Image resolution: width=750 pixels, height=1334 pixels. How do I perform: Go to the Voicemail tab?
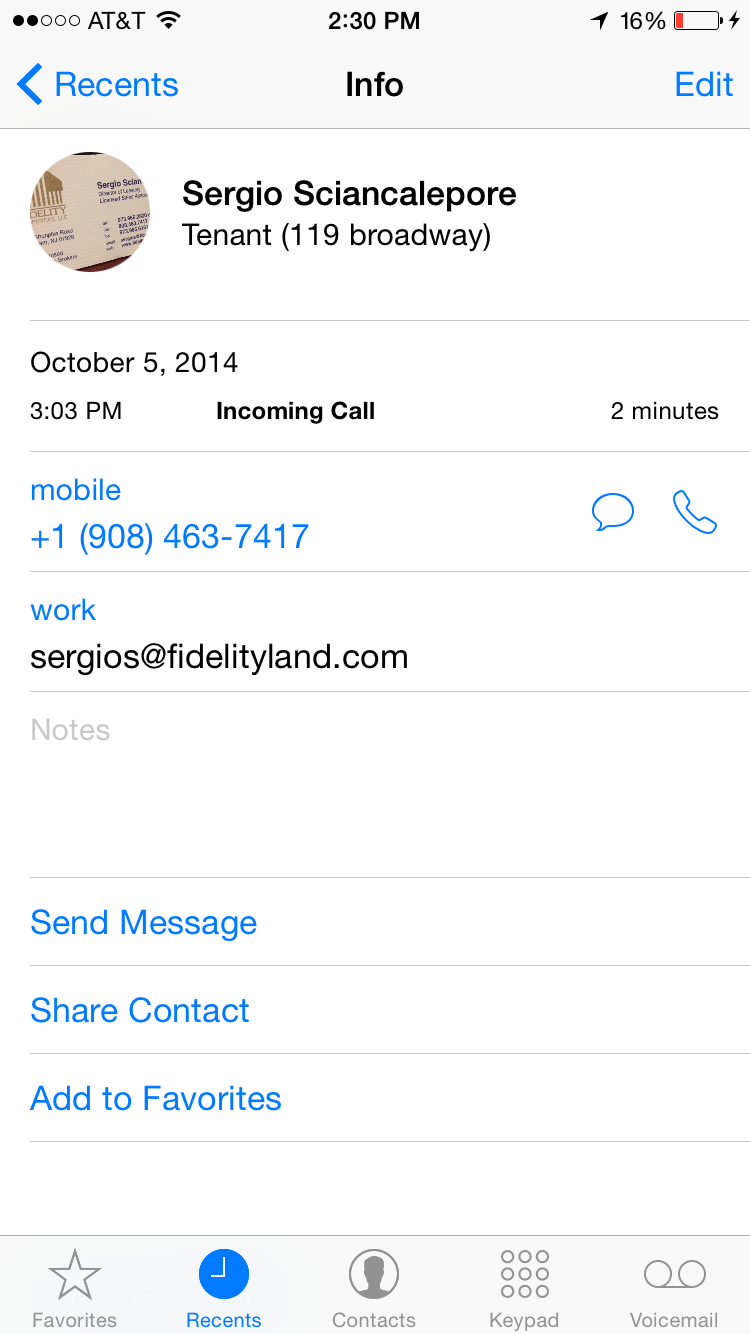674,1288
